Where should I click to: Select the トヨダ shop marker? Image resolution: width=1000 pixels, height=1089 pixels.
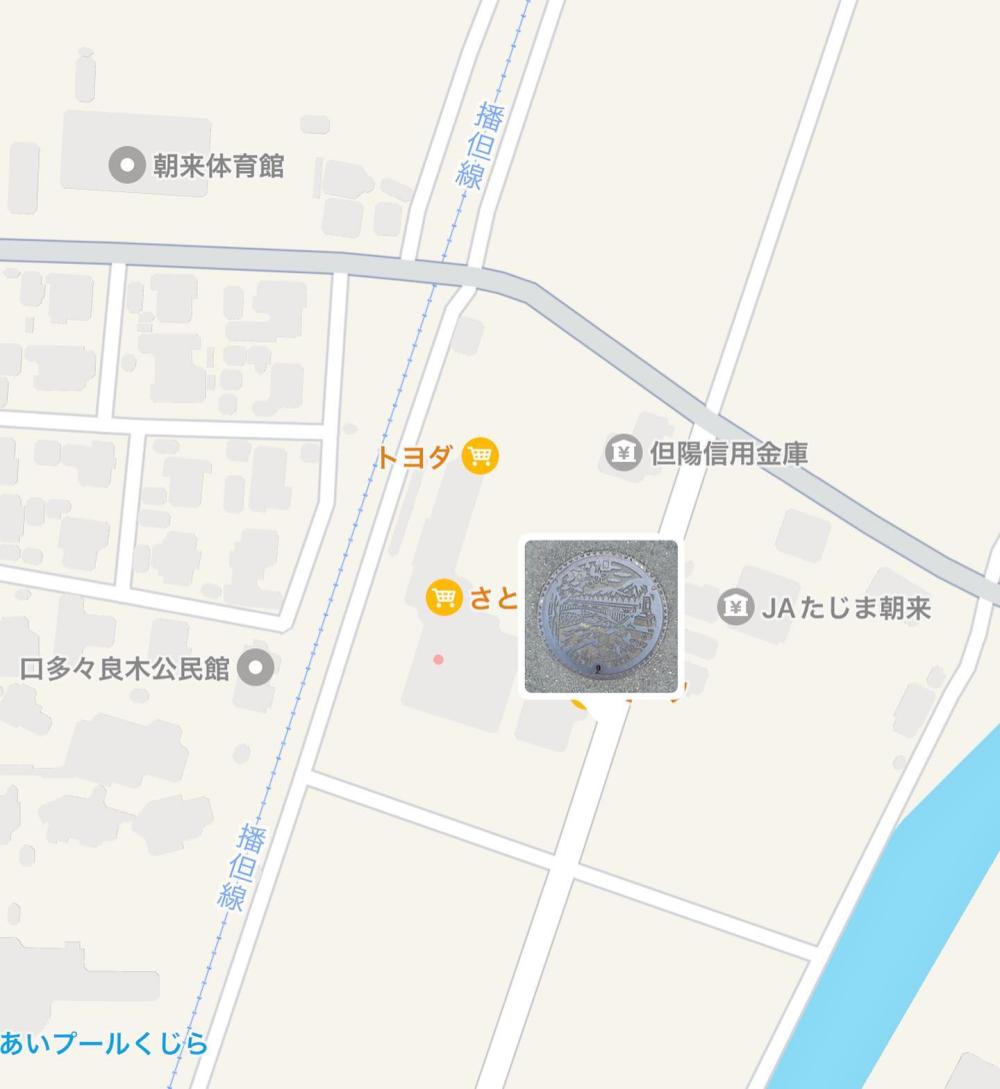[481, 456]
